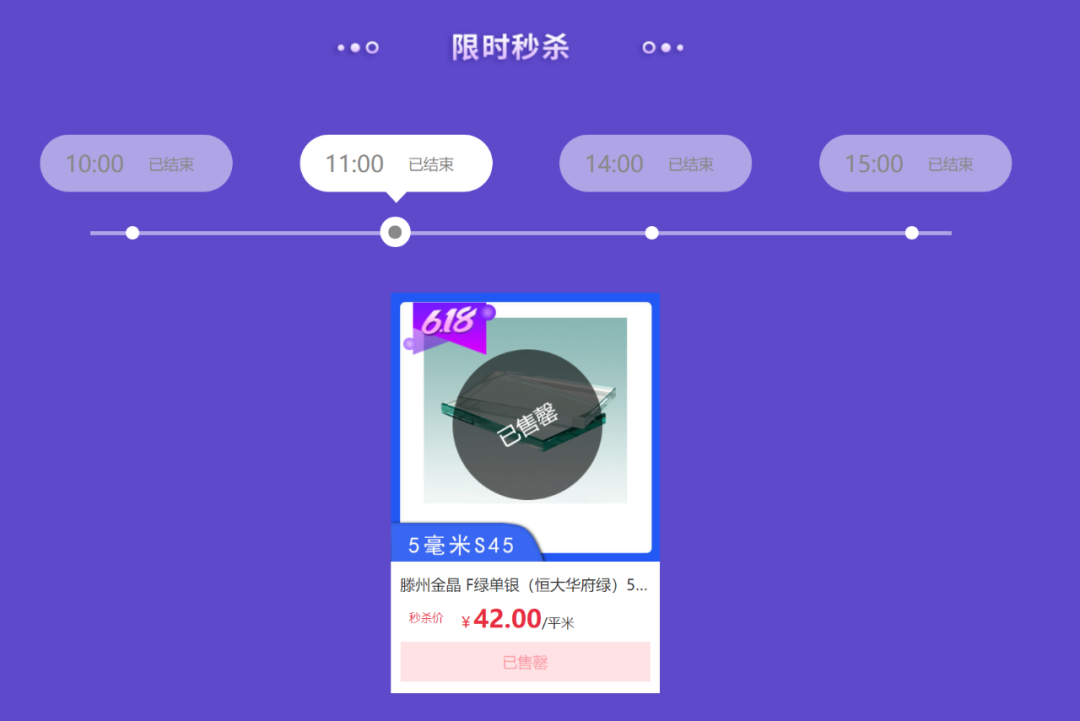Screen dimensions: 1080x721
Task: Select the 11:00 flash sale slot
Action: click(x=396, y=163)
